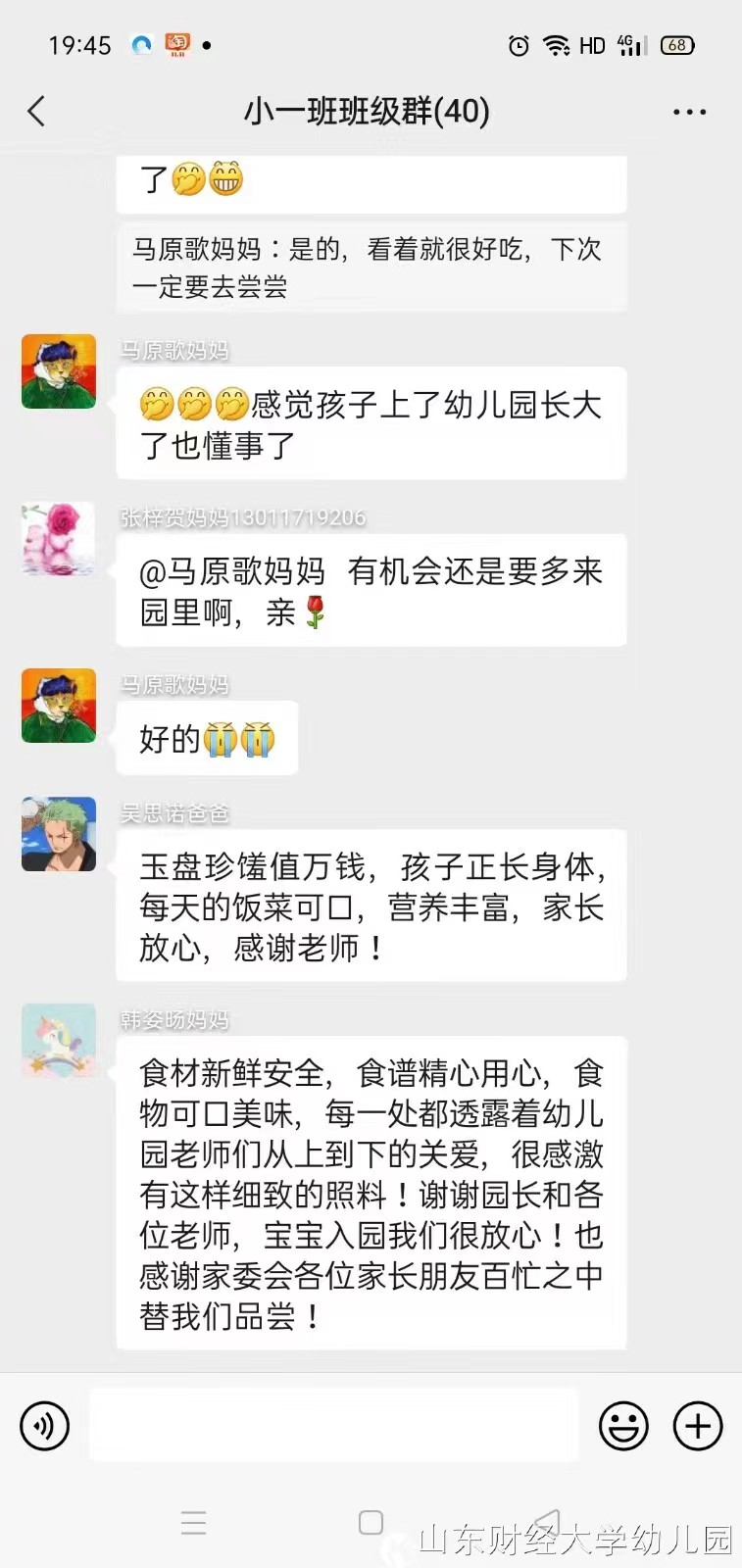Jump to the quoted 马原歌妈妈 message
This screenshot has width=742, height=1568.
coord(371,268)
